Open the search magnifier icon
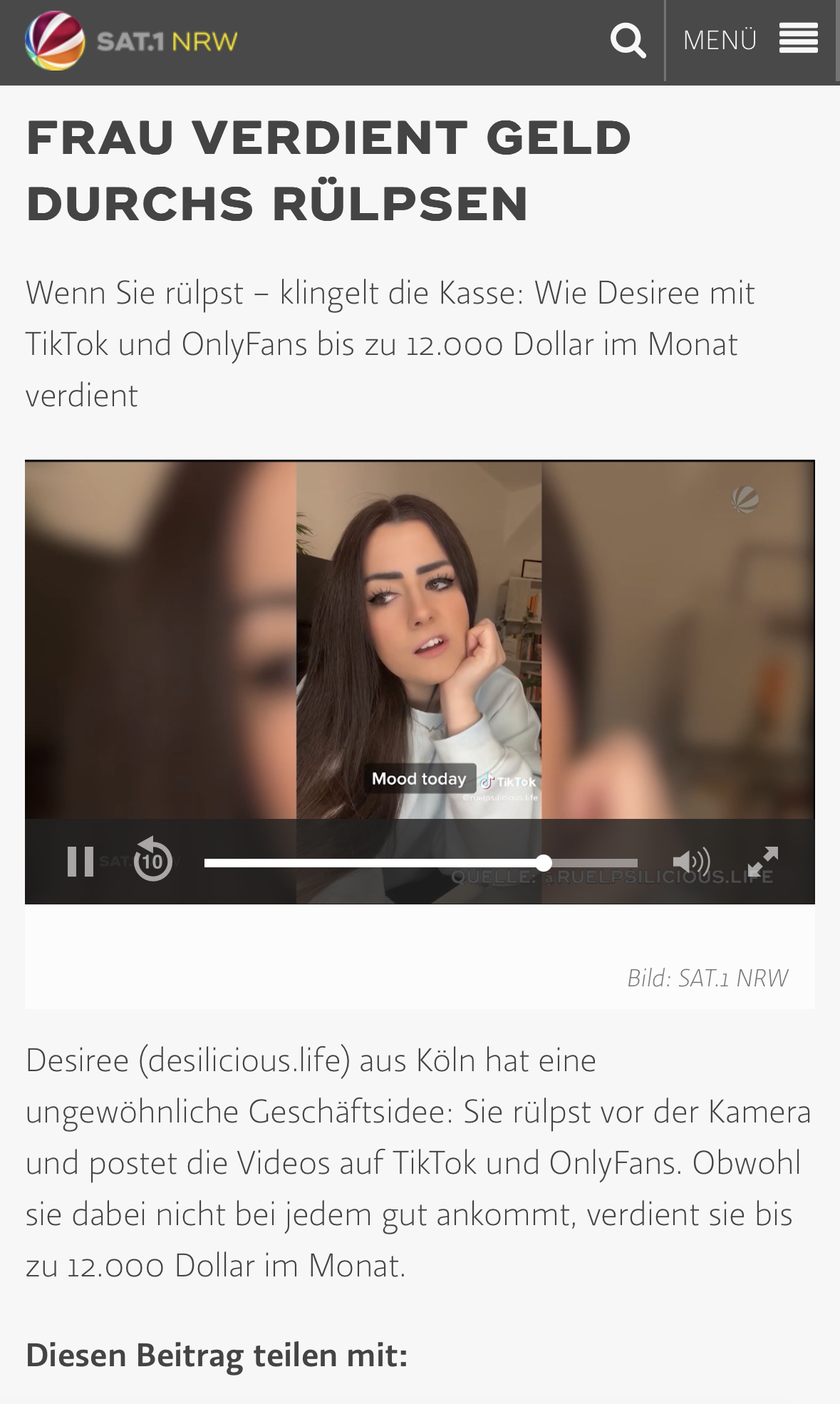This screenshot has height=1404, width=840. (x=628, y=41)
